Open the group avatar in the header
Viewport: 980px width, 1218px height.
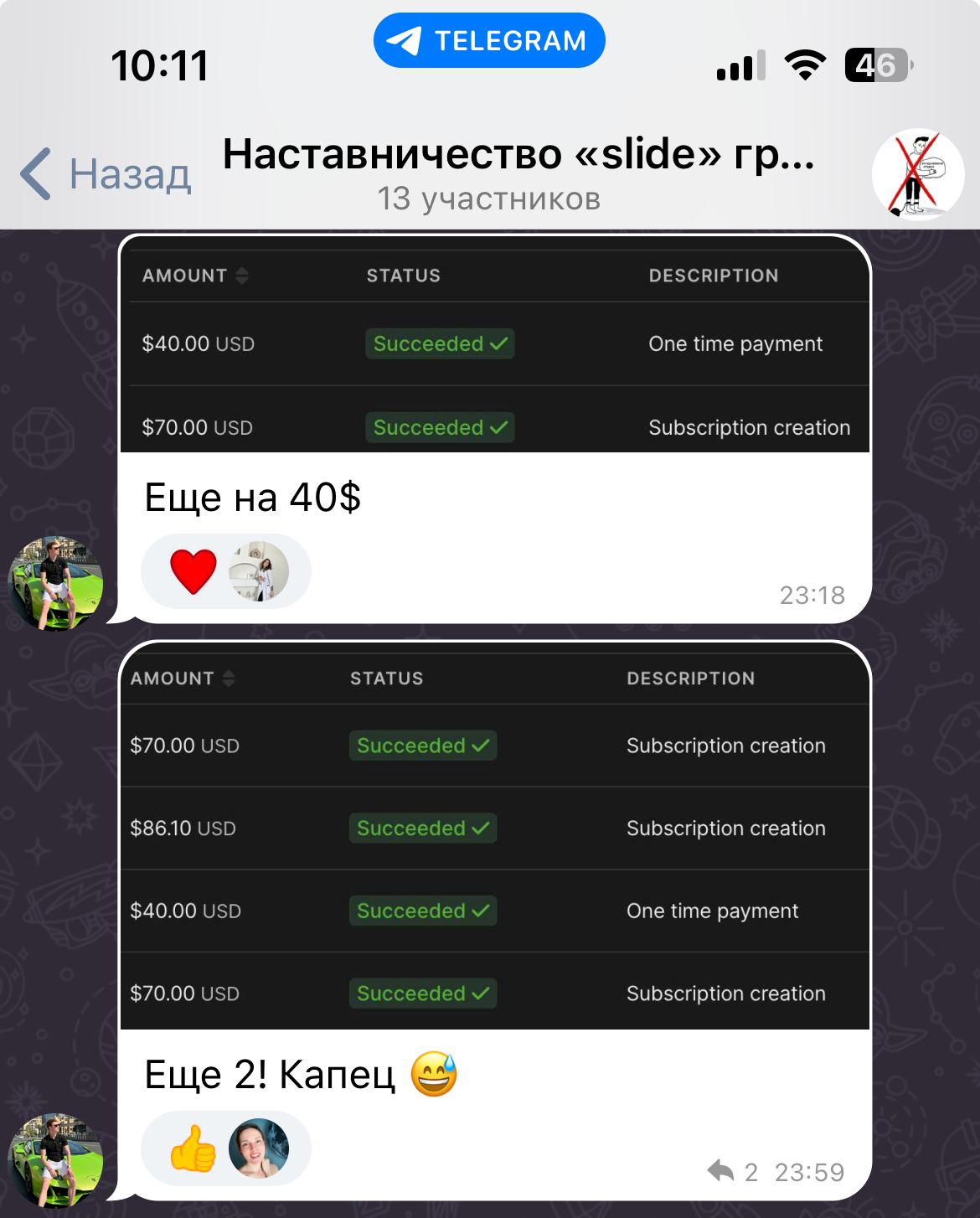(x=917, y=174)
